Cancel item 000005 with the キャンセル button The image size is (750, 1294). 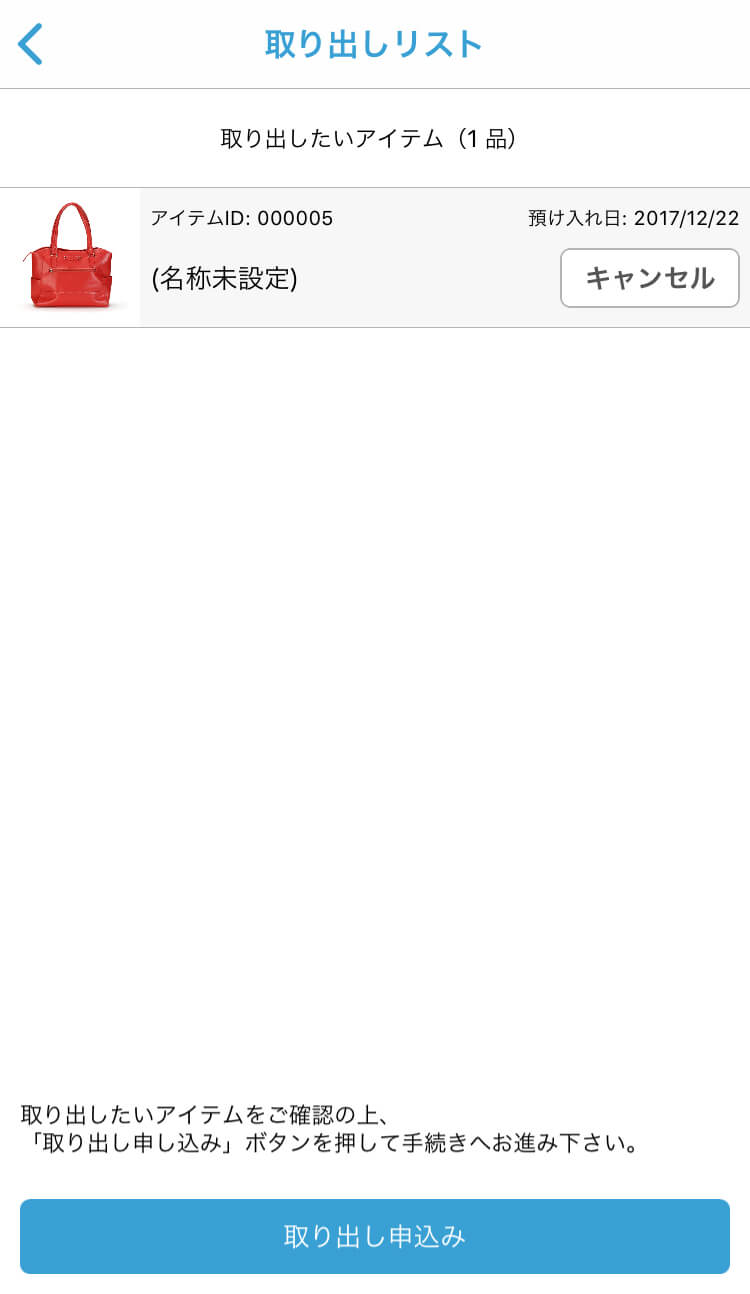[649, 278]
